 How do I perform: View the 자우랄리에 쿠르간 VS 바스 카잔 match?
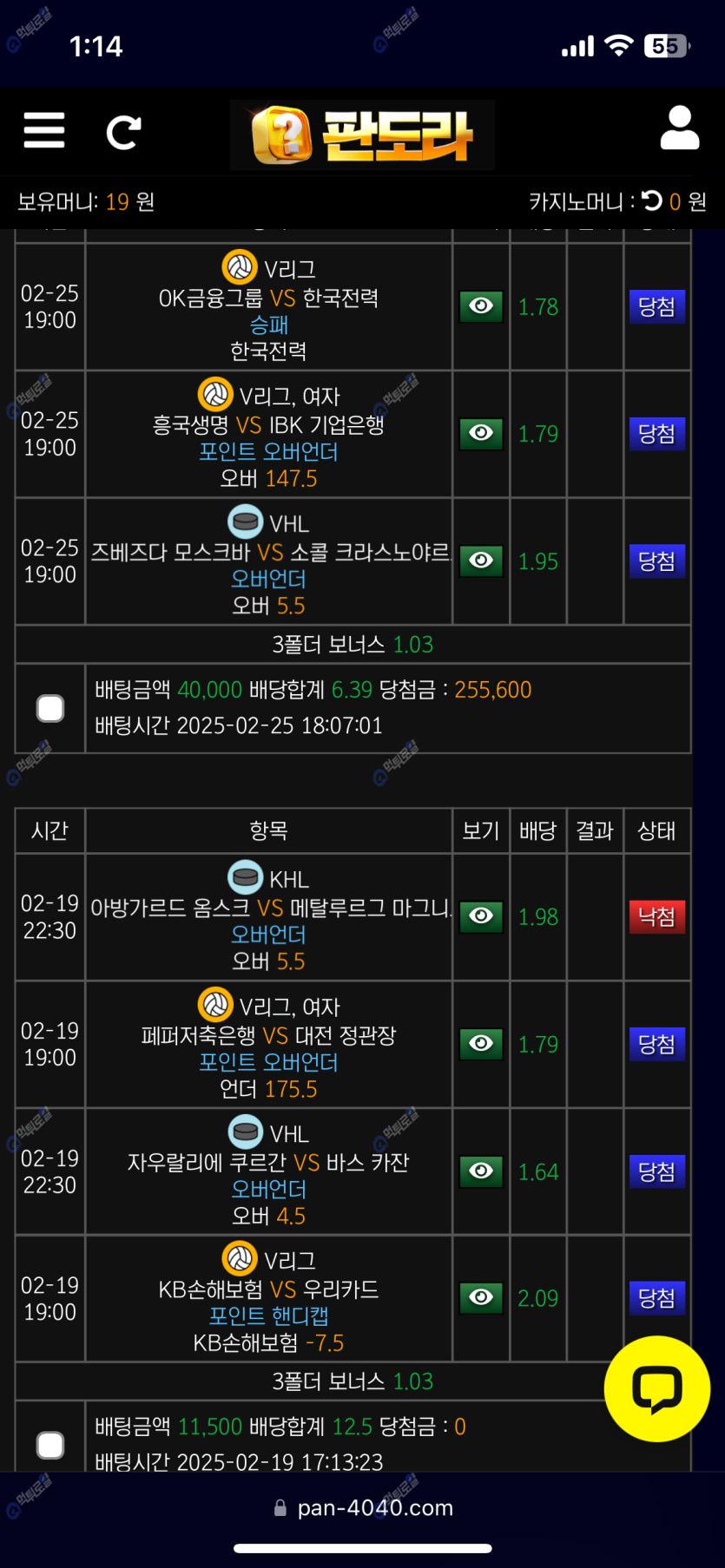481,1171
